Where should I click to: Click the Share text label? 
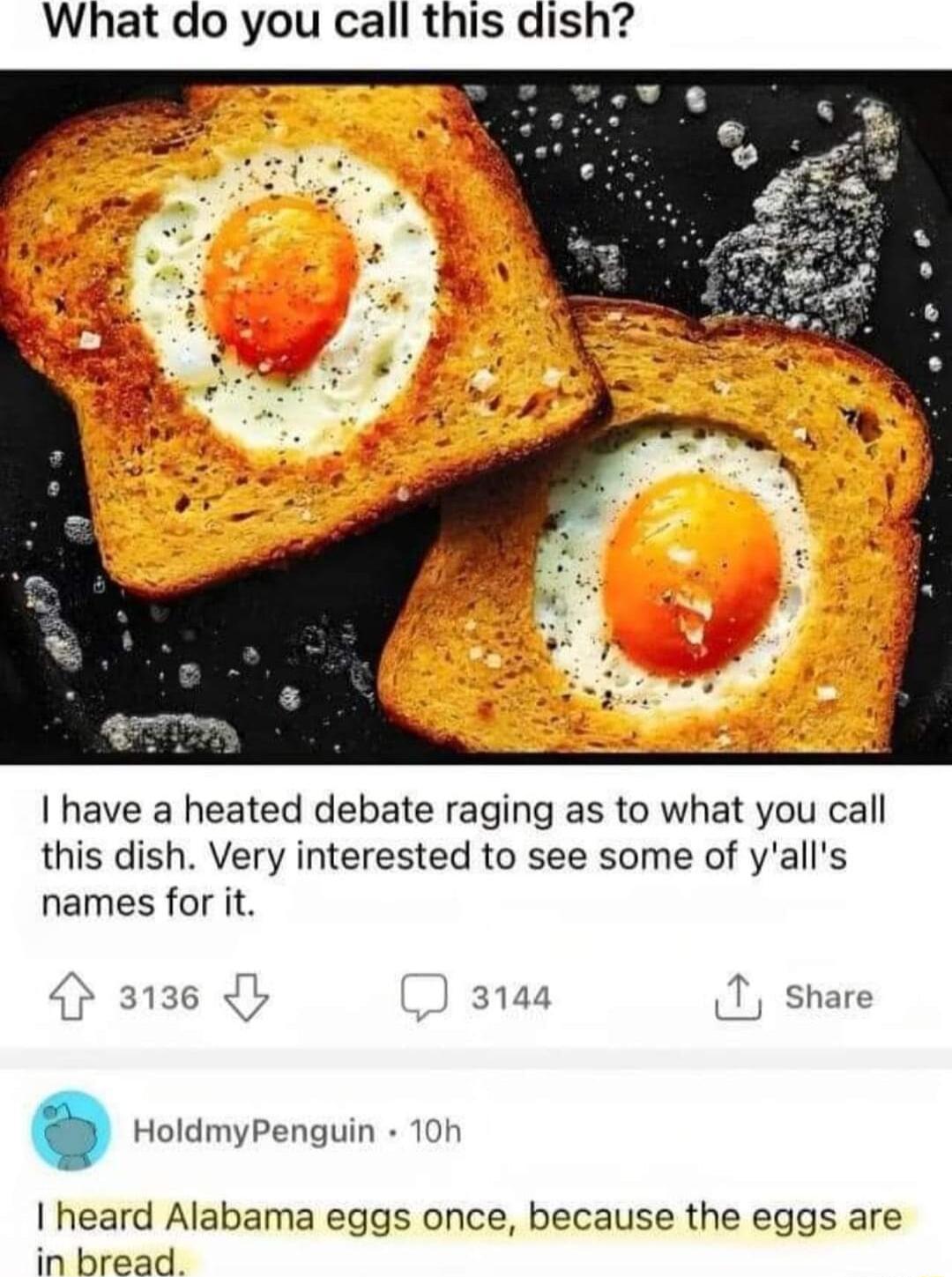click(833, 999)
